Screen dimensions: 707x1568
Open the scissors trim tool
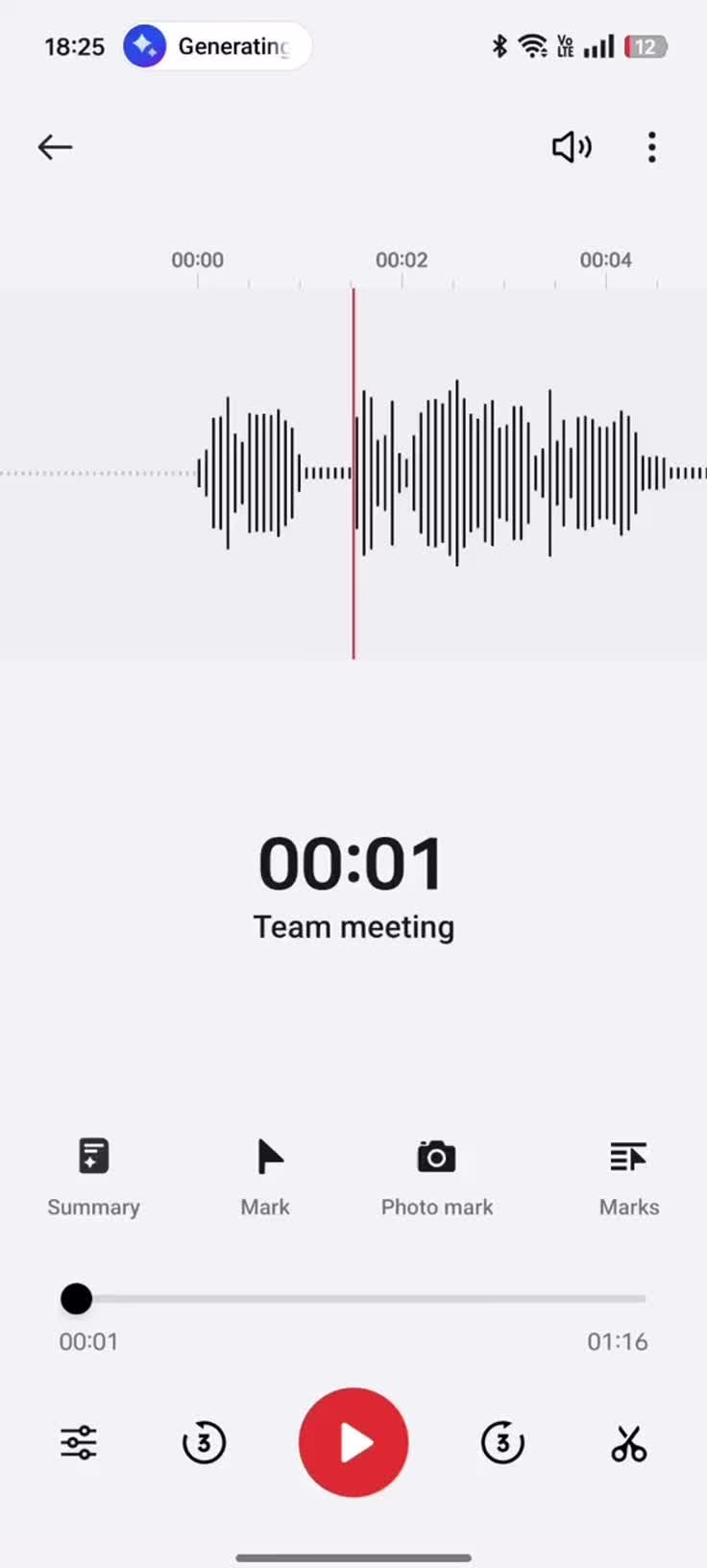(629, 1442)
